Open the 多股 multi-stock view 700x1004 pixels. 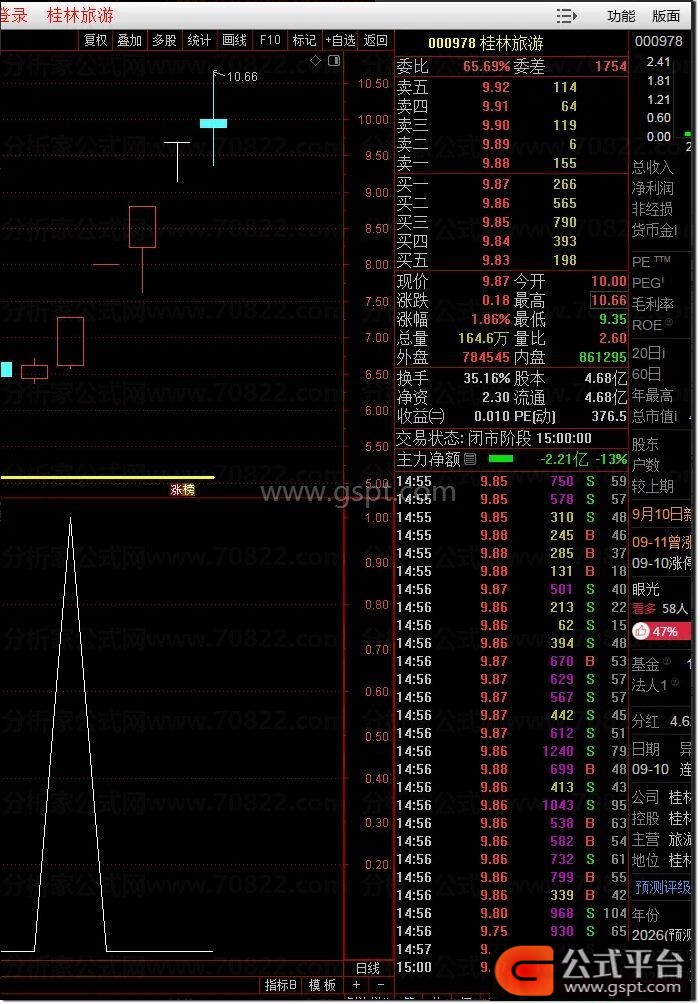click(x=165, y=40)
